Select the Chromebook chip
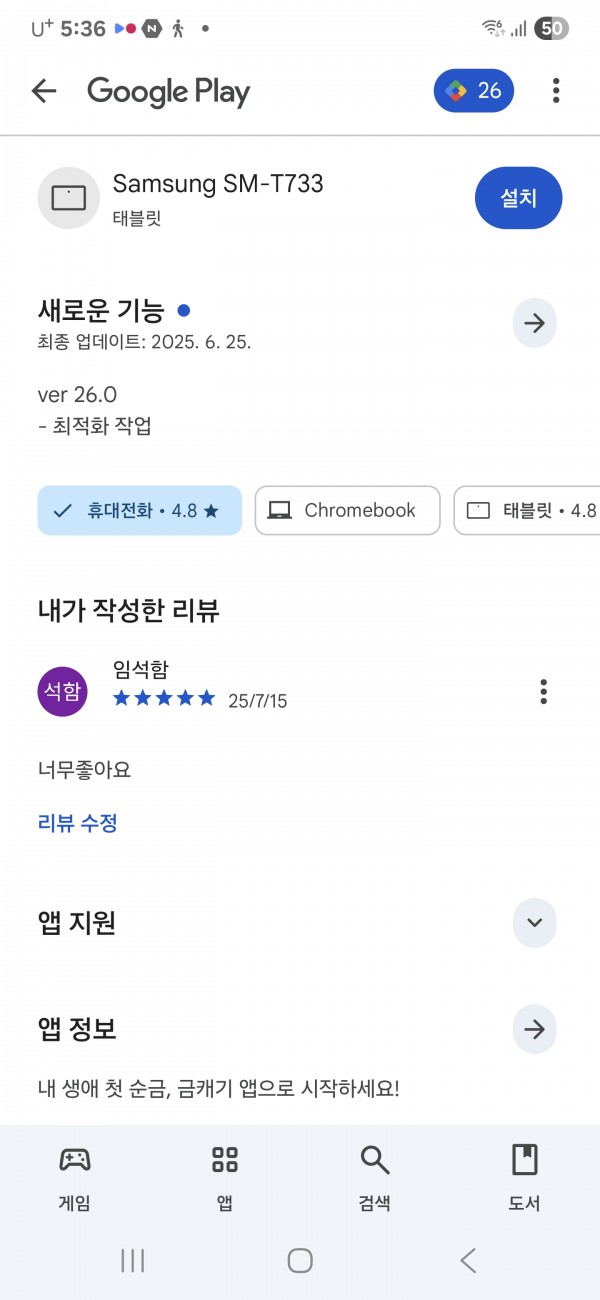Viewport: 600px width, 1300px height. pos(348,510)
